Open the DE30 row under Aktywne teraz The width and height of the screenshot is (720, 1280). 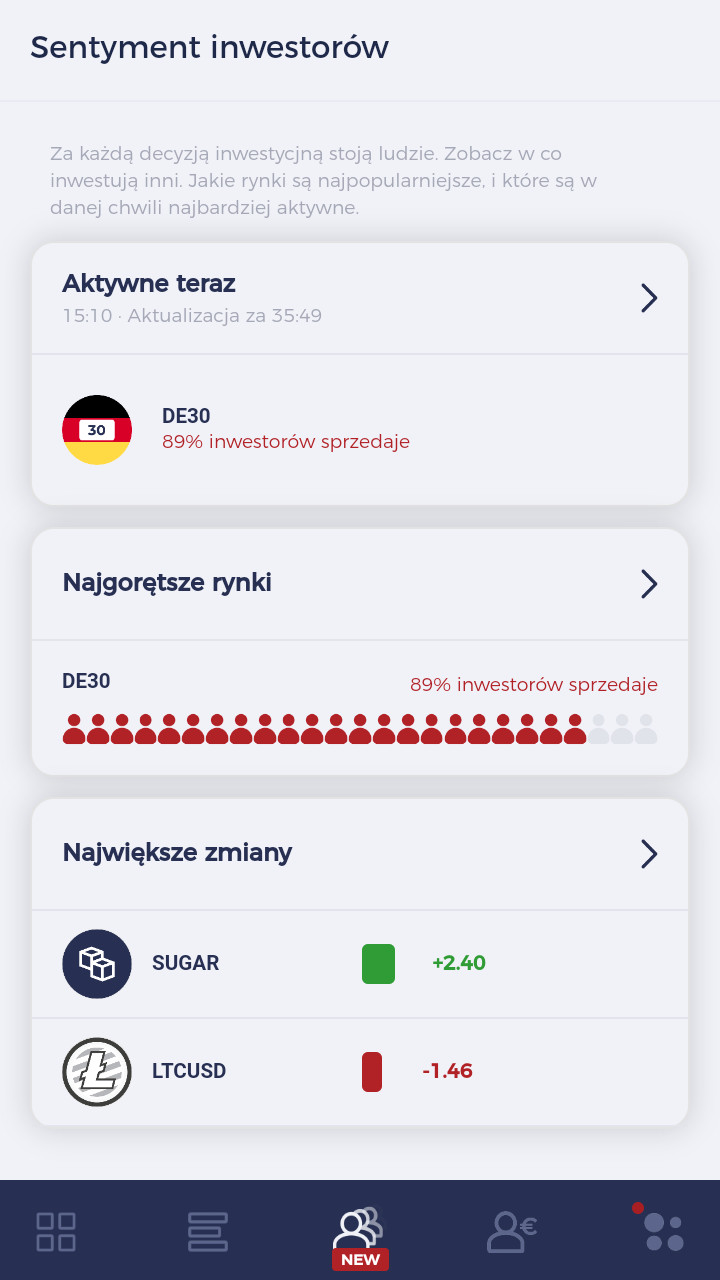click(360, 430)
